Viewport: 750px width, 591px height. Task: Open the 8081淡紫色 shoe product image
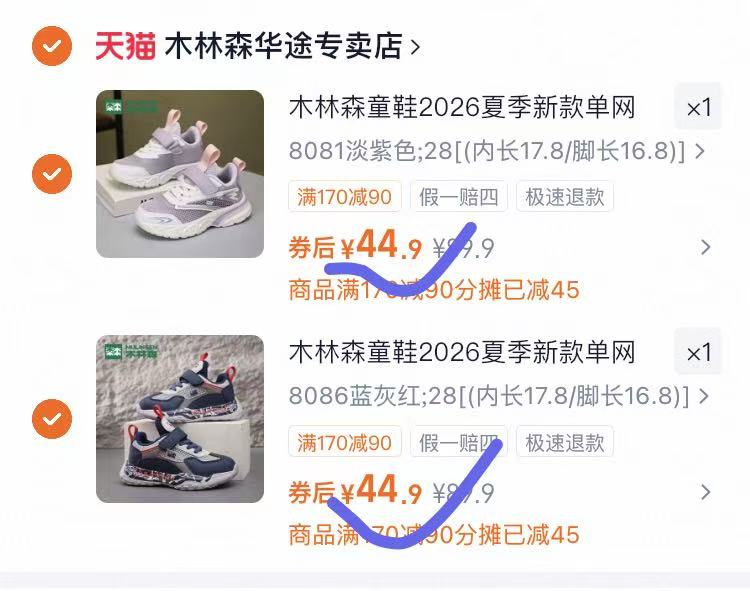click(180, 174)
